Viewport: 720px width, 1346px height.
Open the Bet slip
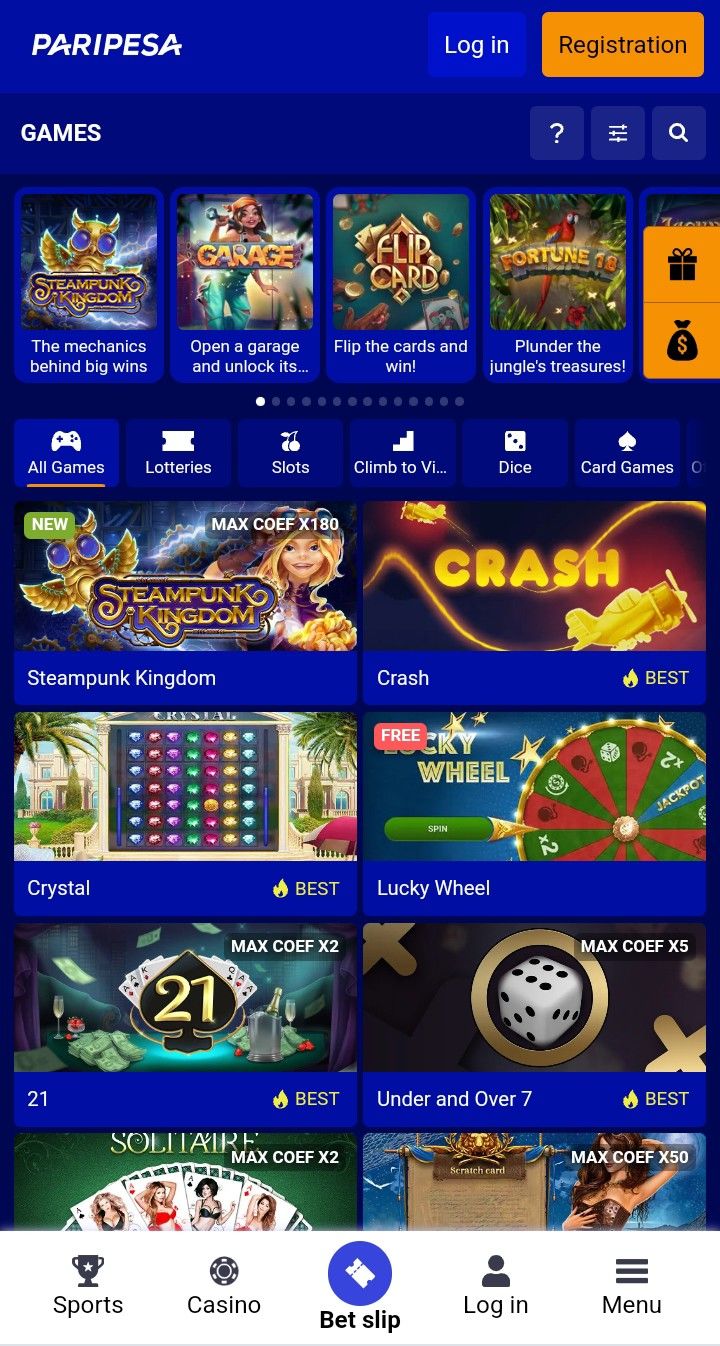pyautogui.click(x=360, y=1287)
